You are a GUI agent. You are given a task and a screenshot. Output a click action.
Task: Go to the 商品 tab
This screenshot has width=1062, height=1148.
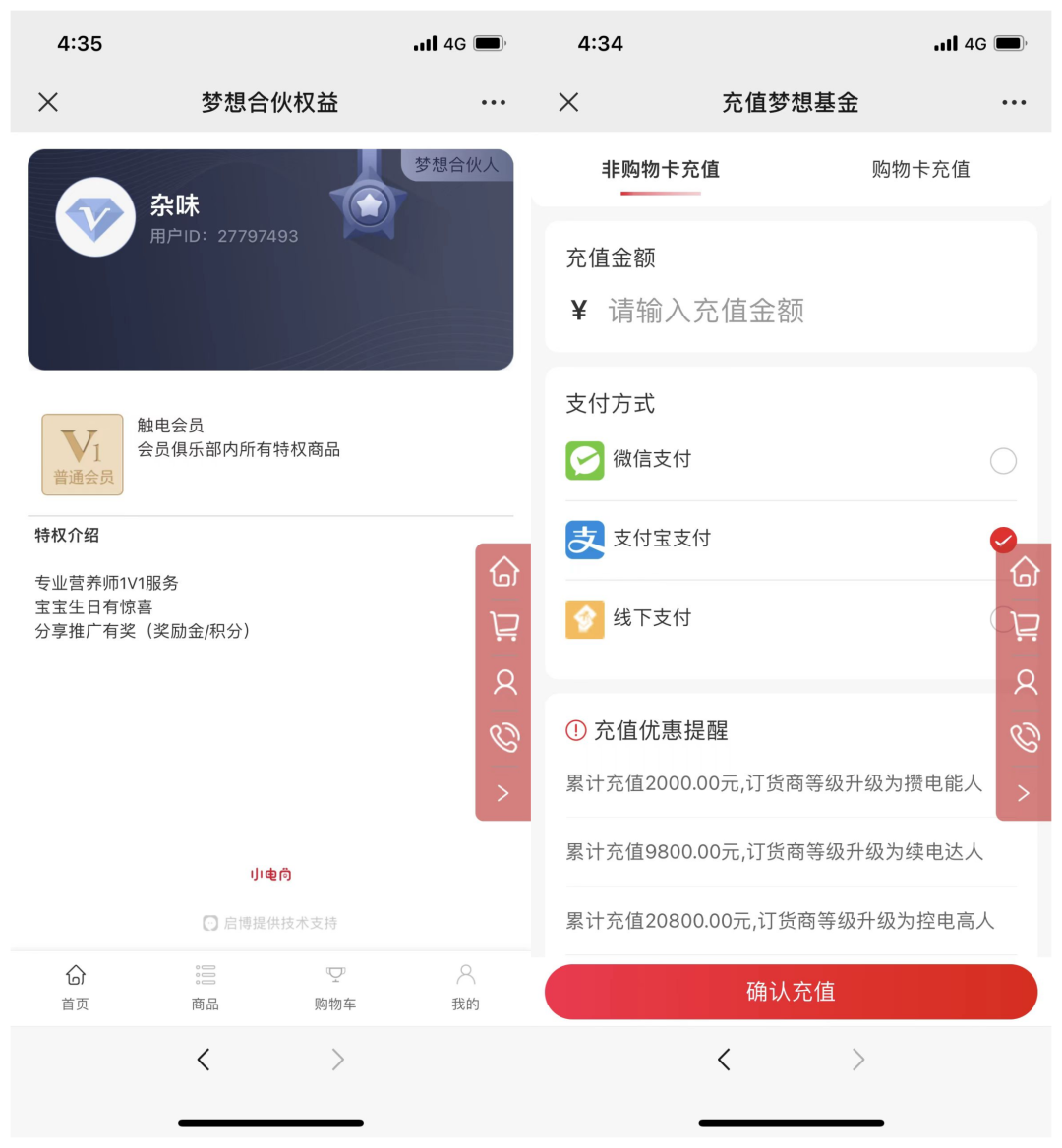coord(206,987)
